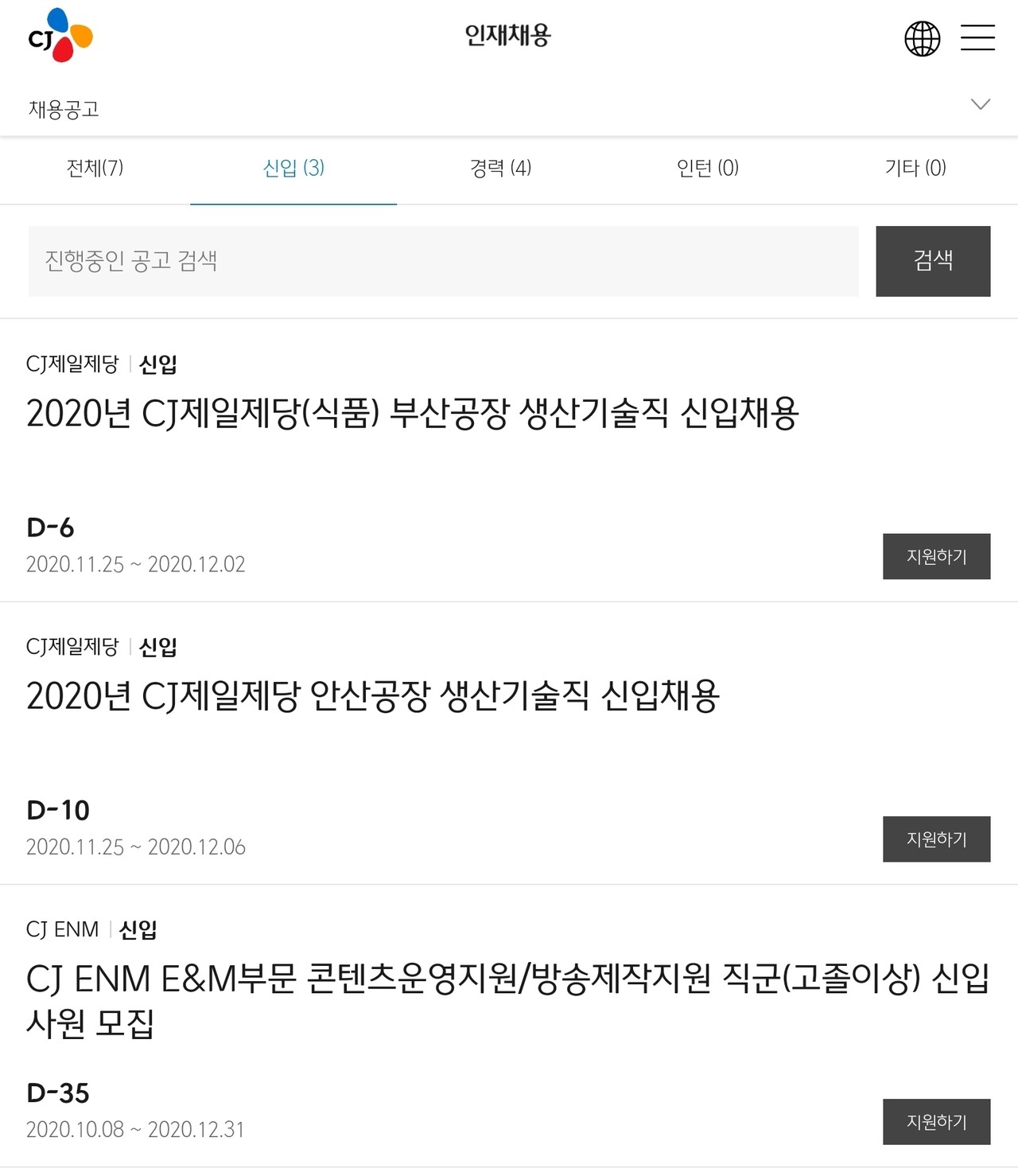Click the 인재채용 page title

point(509,35)
